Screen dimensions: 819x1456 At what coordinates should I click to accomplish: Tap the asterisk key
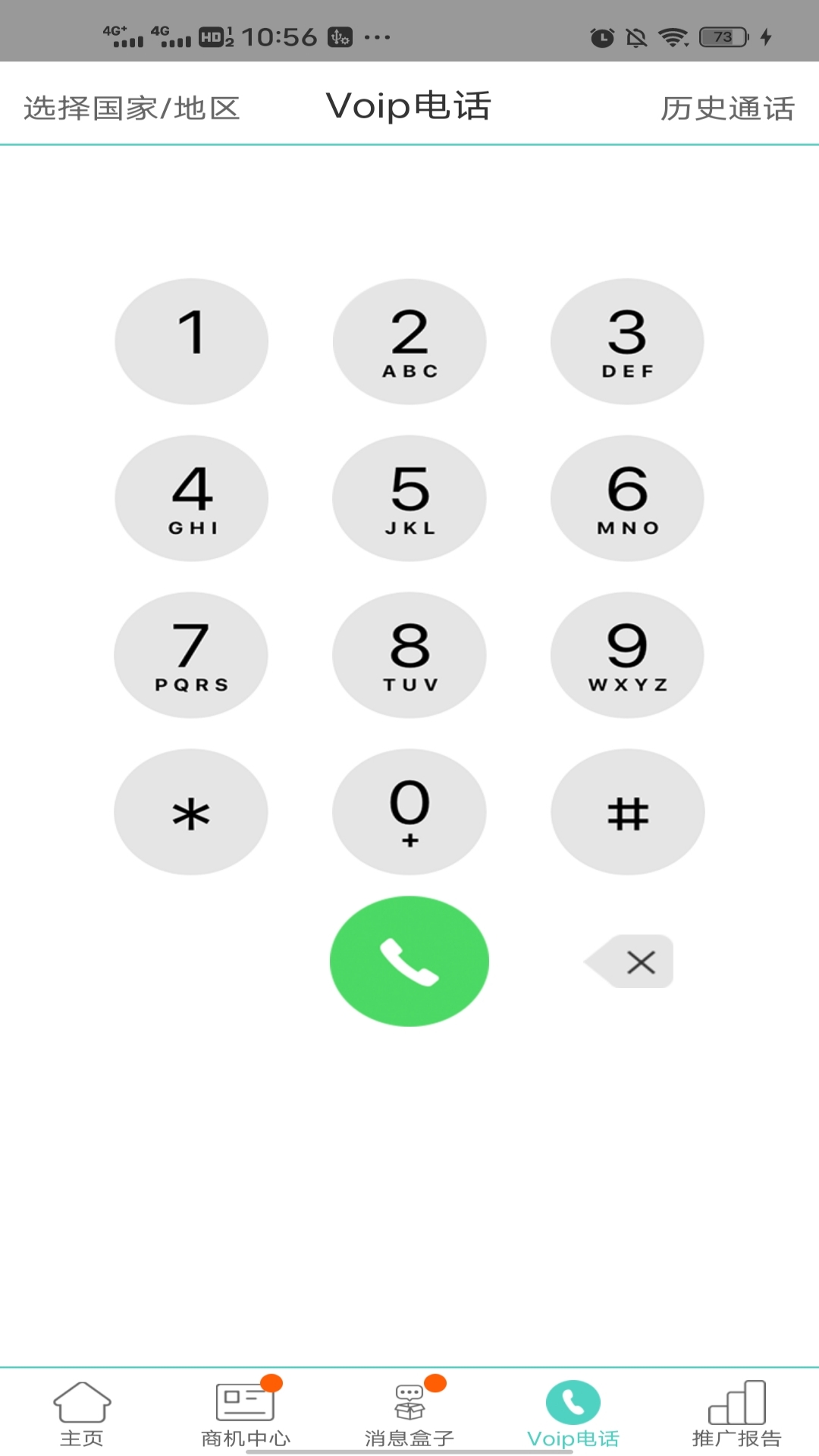coord(191,812)
